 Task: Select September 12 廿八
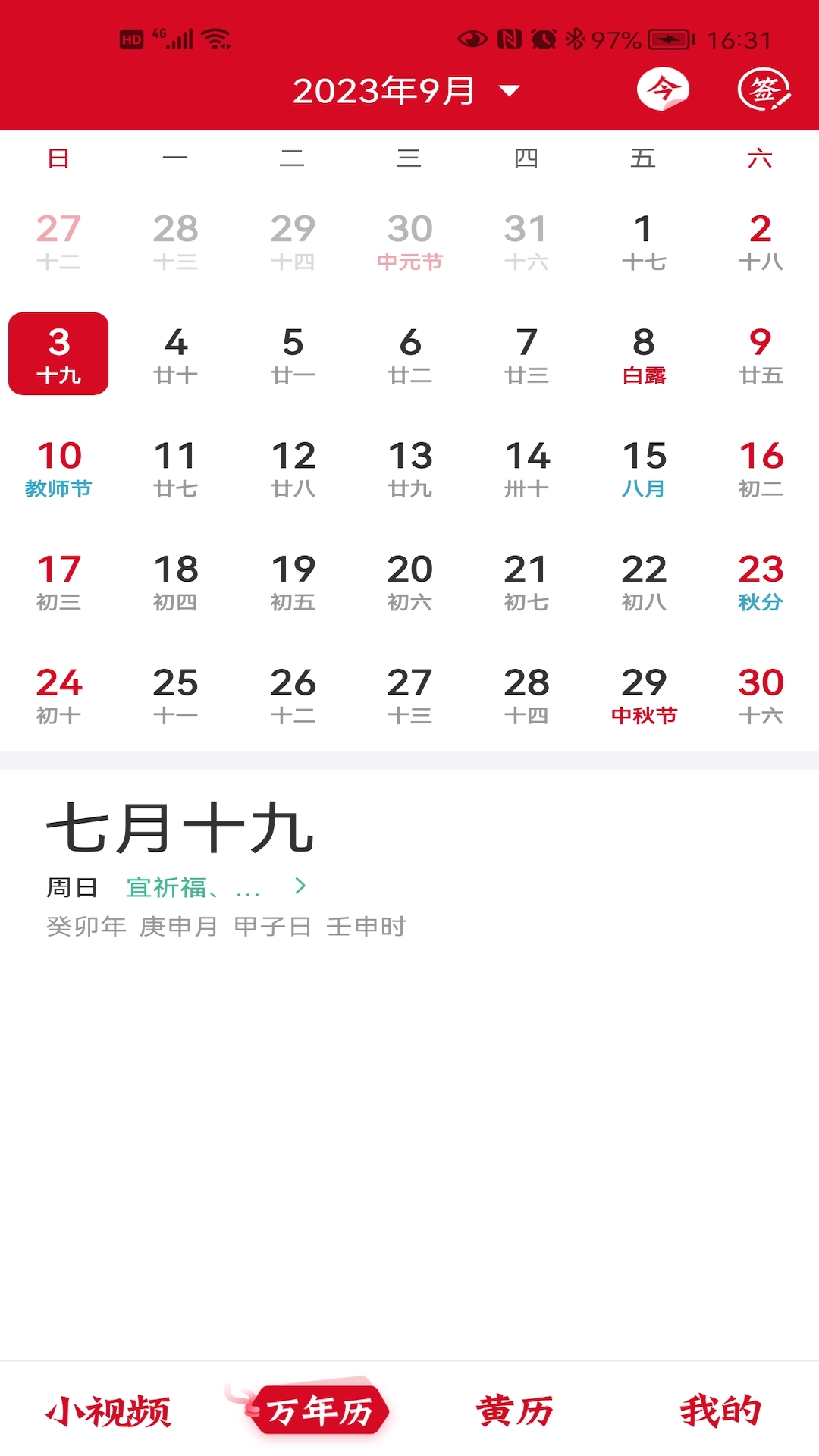pyautogui.click(x=293, y=468)
